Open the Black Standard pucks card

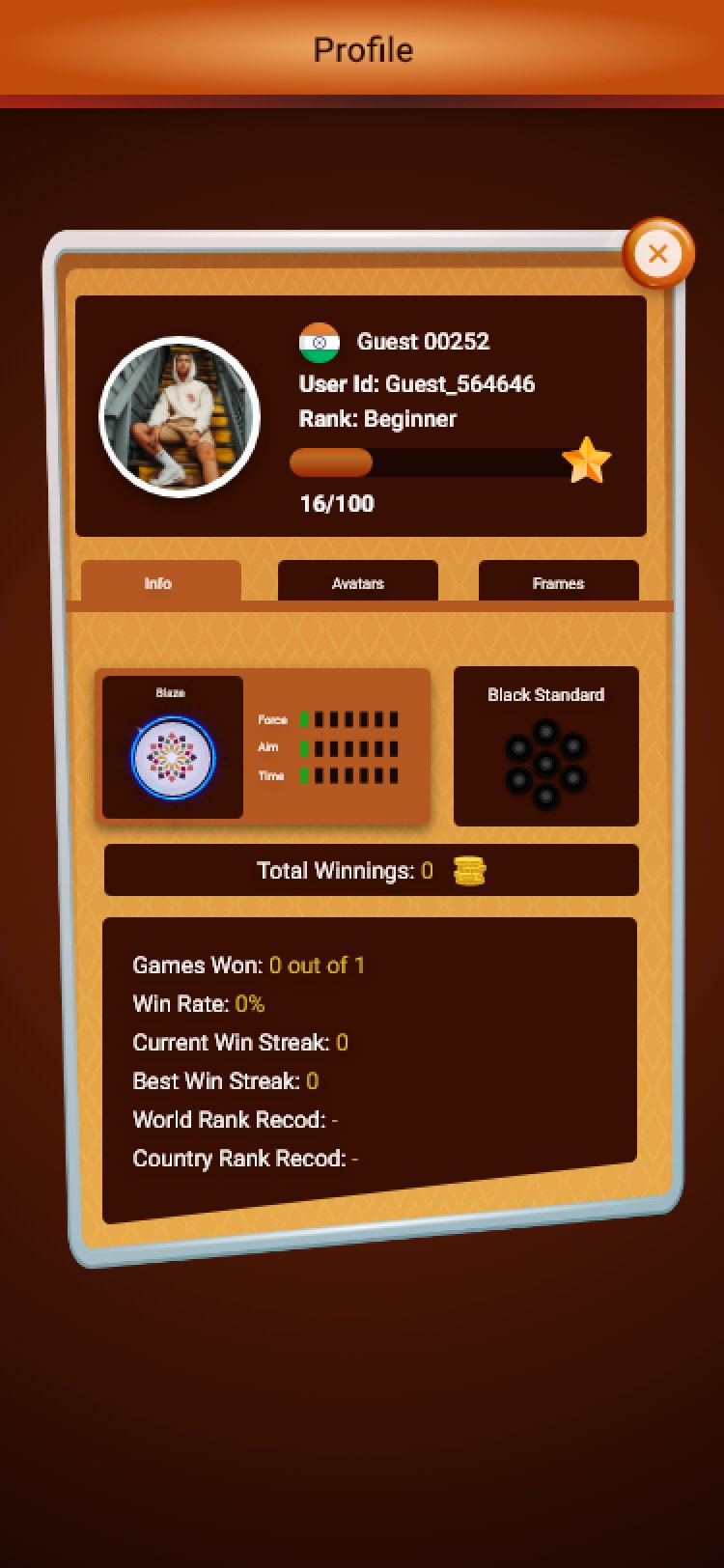[x=545, y=746]
